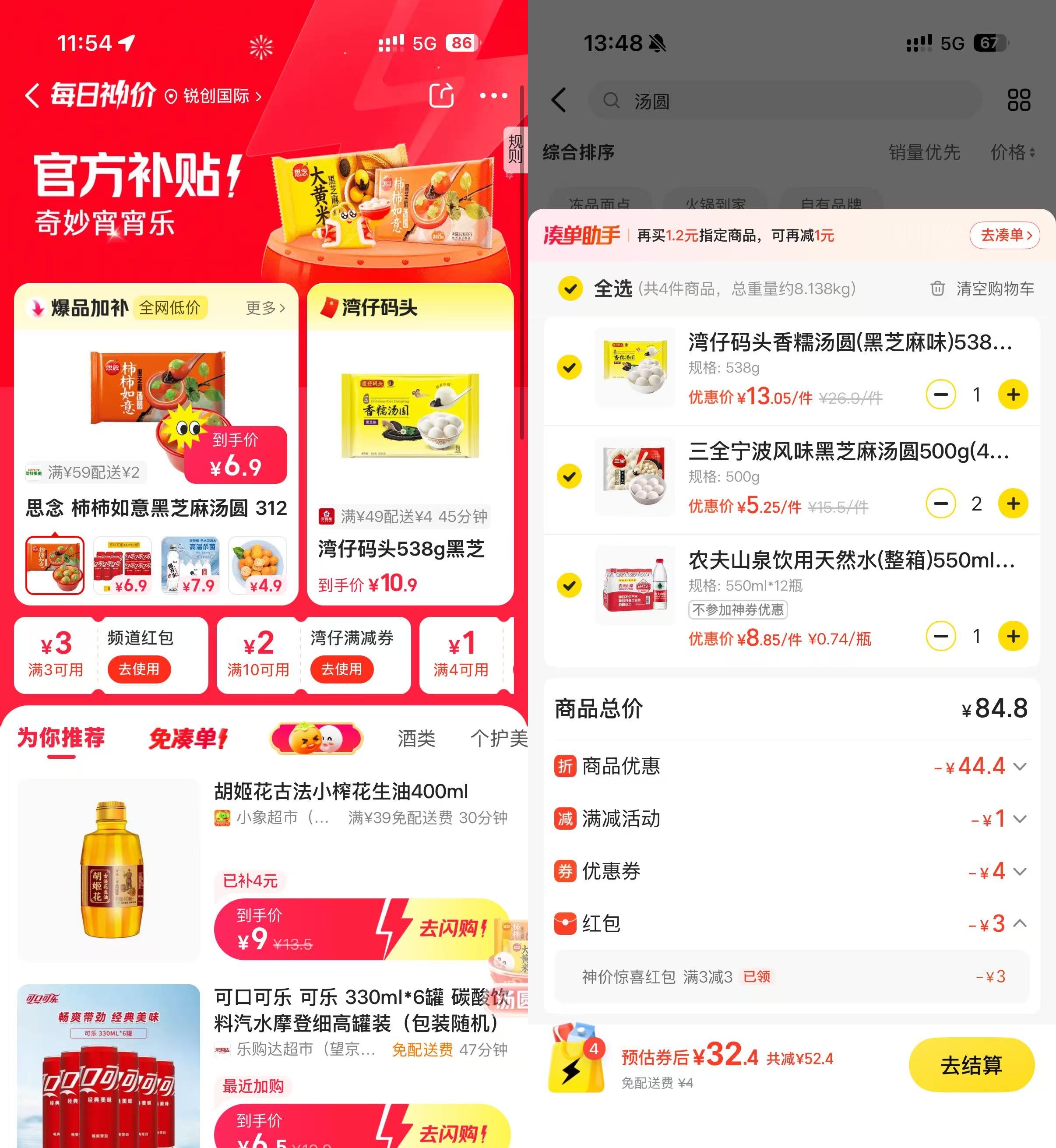The image size is (1056, 1148).
Task: Open 更多 in 爆品加补 section
Action: [265, 308]
